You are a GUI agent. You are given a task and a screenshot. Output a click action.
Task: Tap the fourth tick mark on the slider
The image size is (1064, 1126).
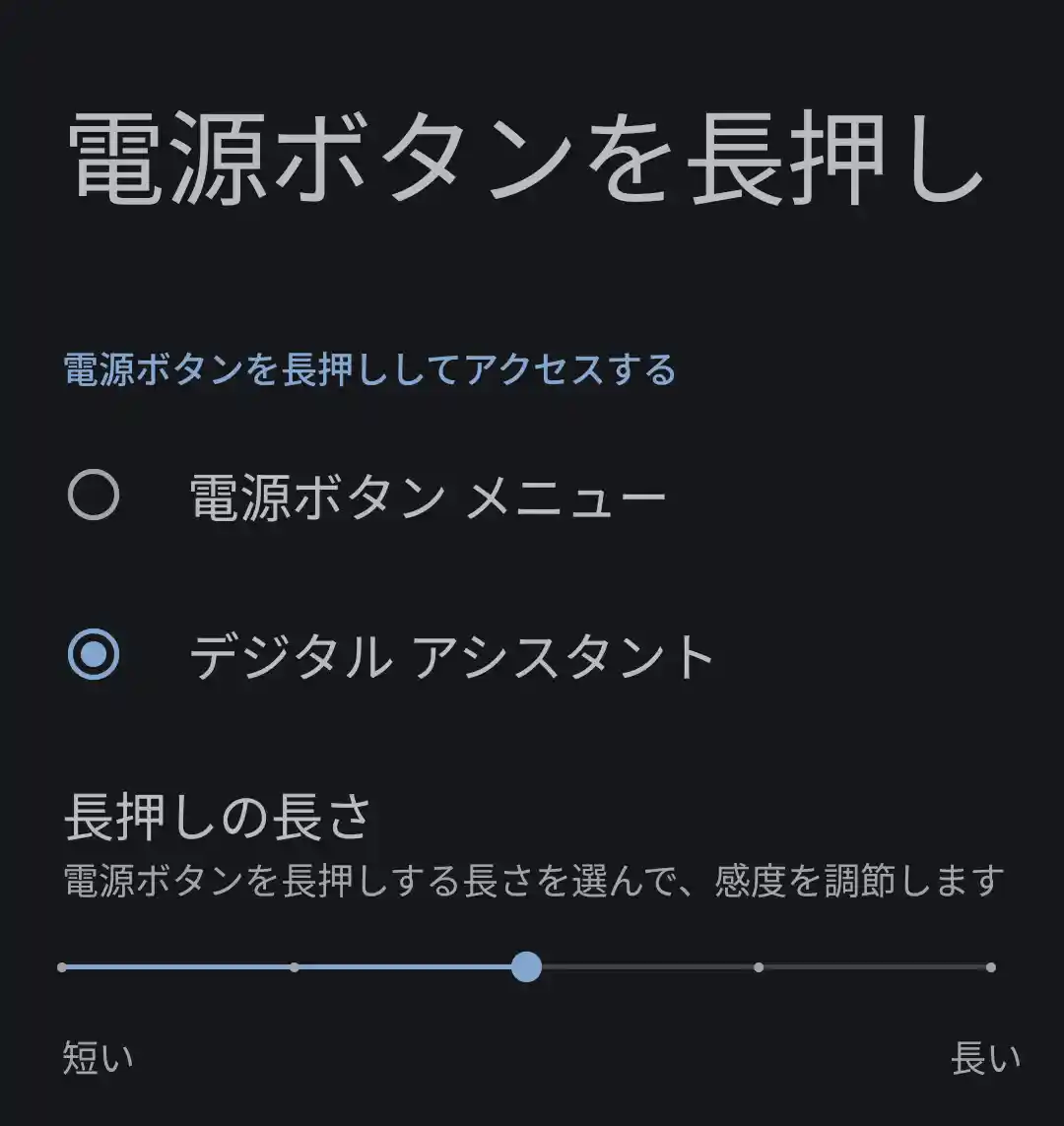(x=757, y=968)
